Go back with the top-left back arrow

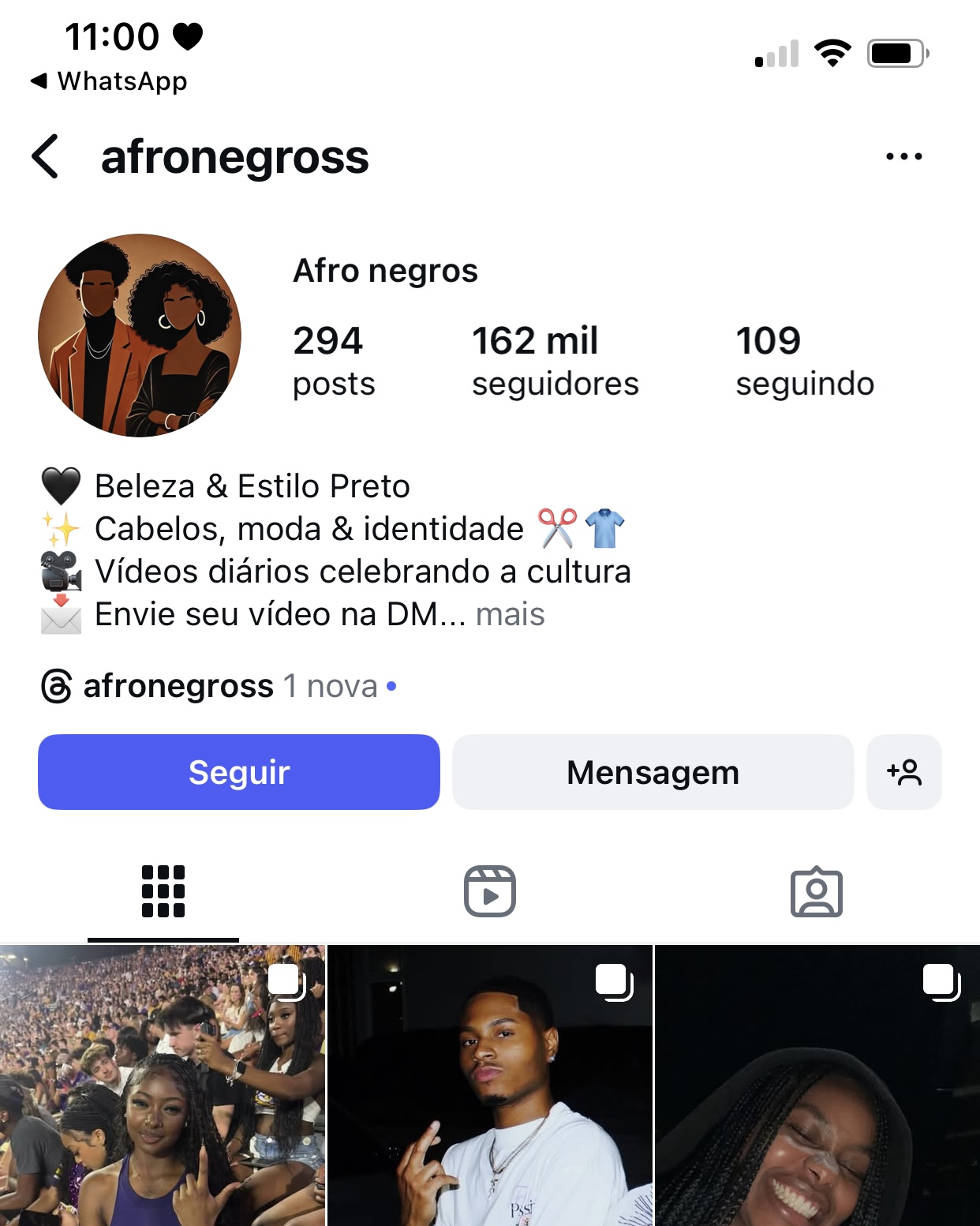46,156
